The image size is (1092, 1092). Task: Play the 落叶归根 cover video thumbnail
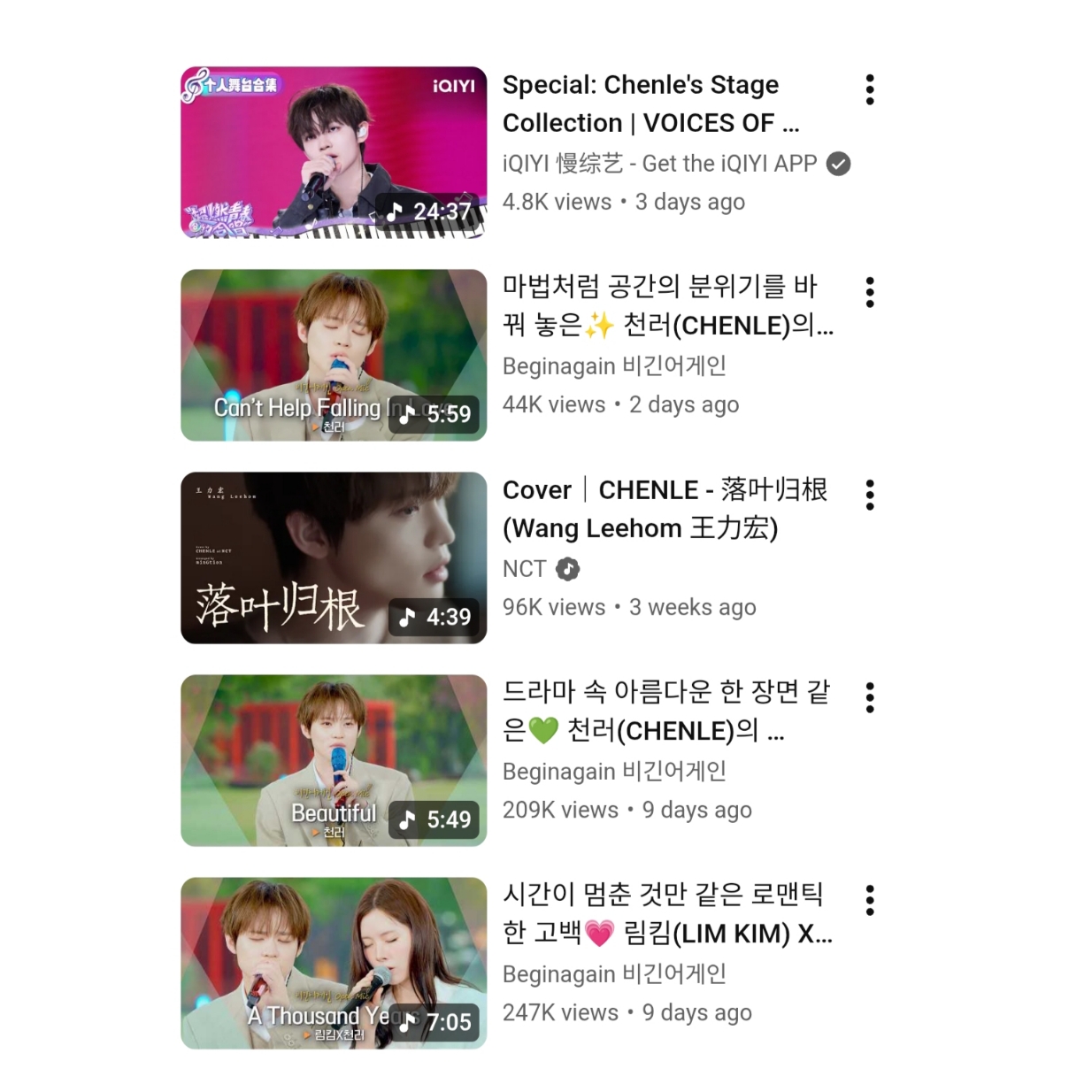[x=334, y=558]
